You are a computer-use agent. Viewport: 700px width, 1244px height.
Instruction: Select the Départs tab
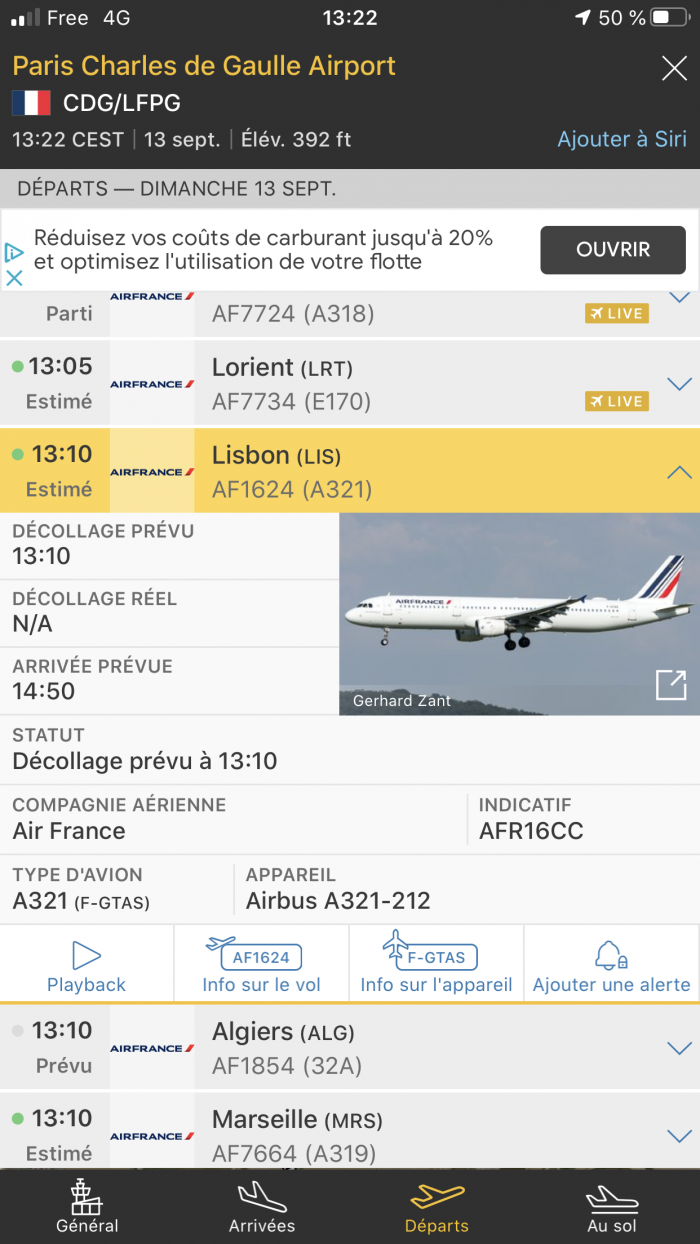pos(437,1207)
